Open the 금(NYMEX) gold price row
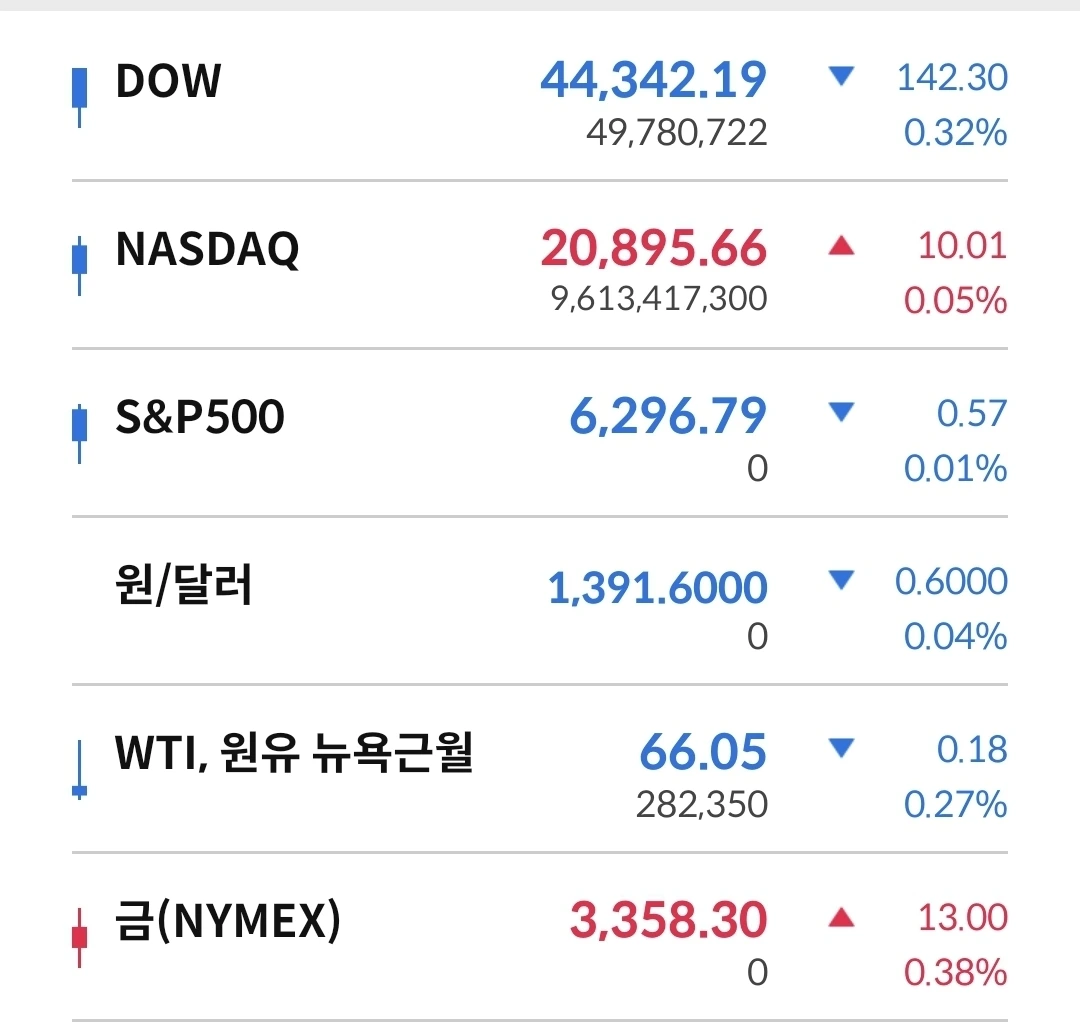The image size is (1080, 1025). coord(228,921)
